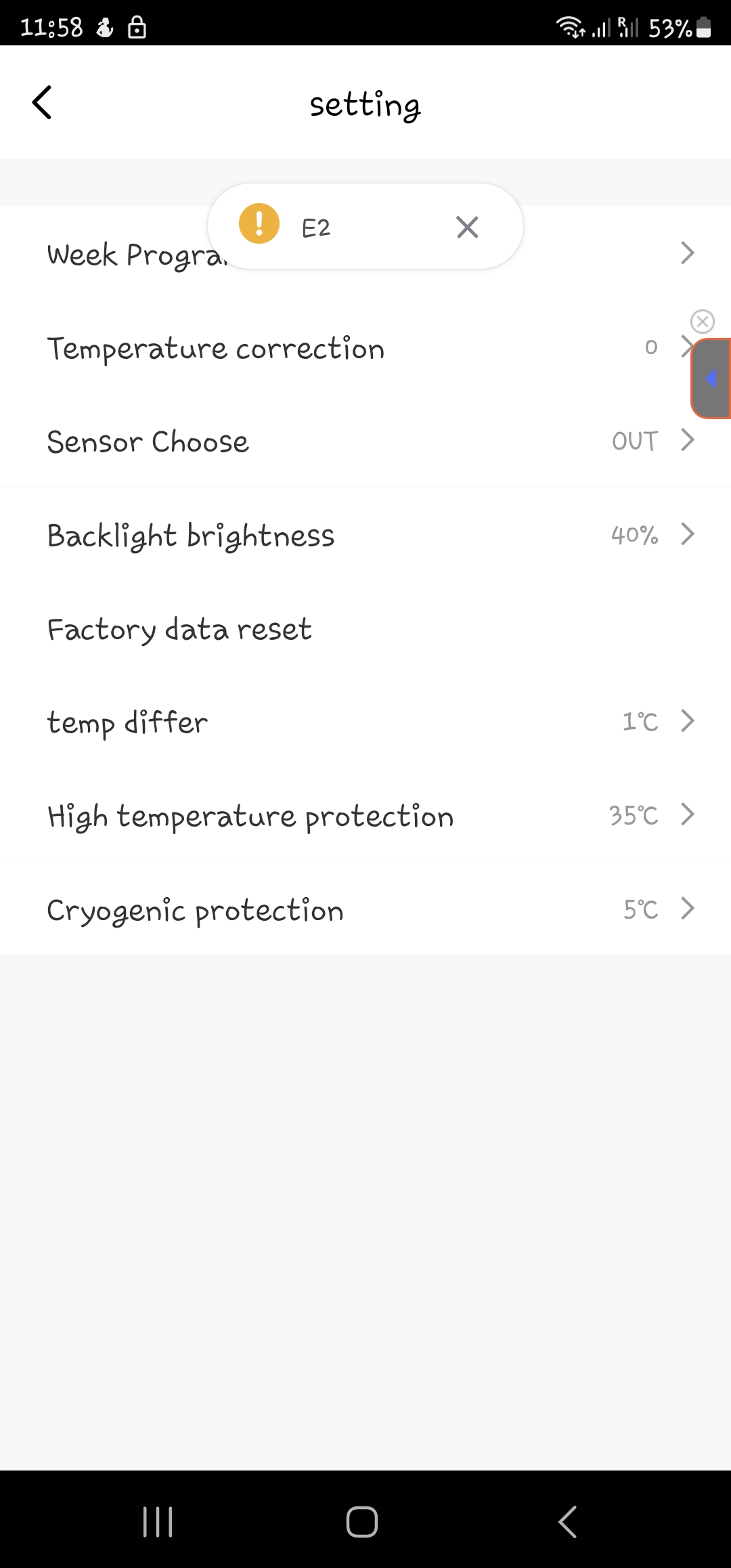Go to the home screen
731x1568 pixels.
coord(362,1521)
